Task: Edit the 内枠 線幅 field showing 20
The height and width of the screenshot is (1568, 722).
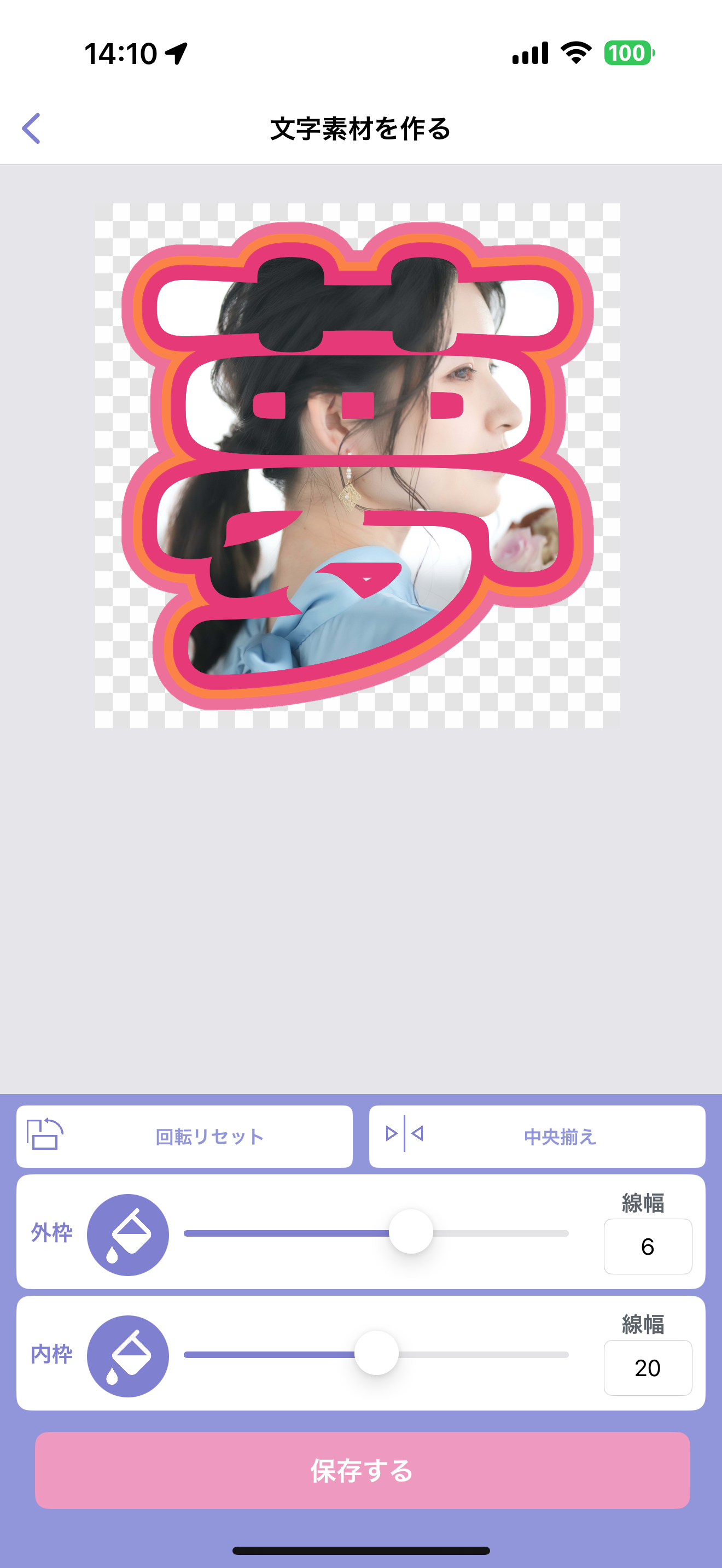Action: (647, 1367)
